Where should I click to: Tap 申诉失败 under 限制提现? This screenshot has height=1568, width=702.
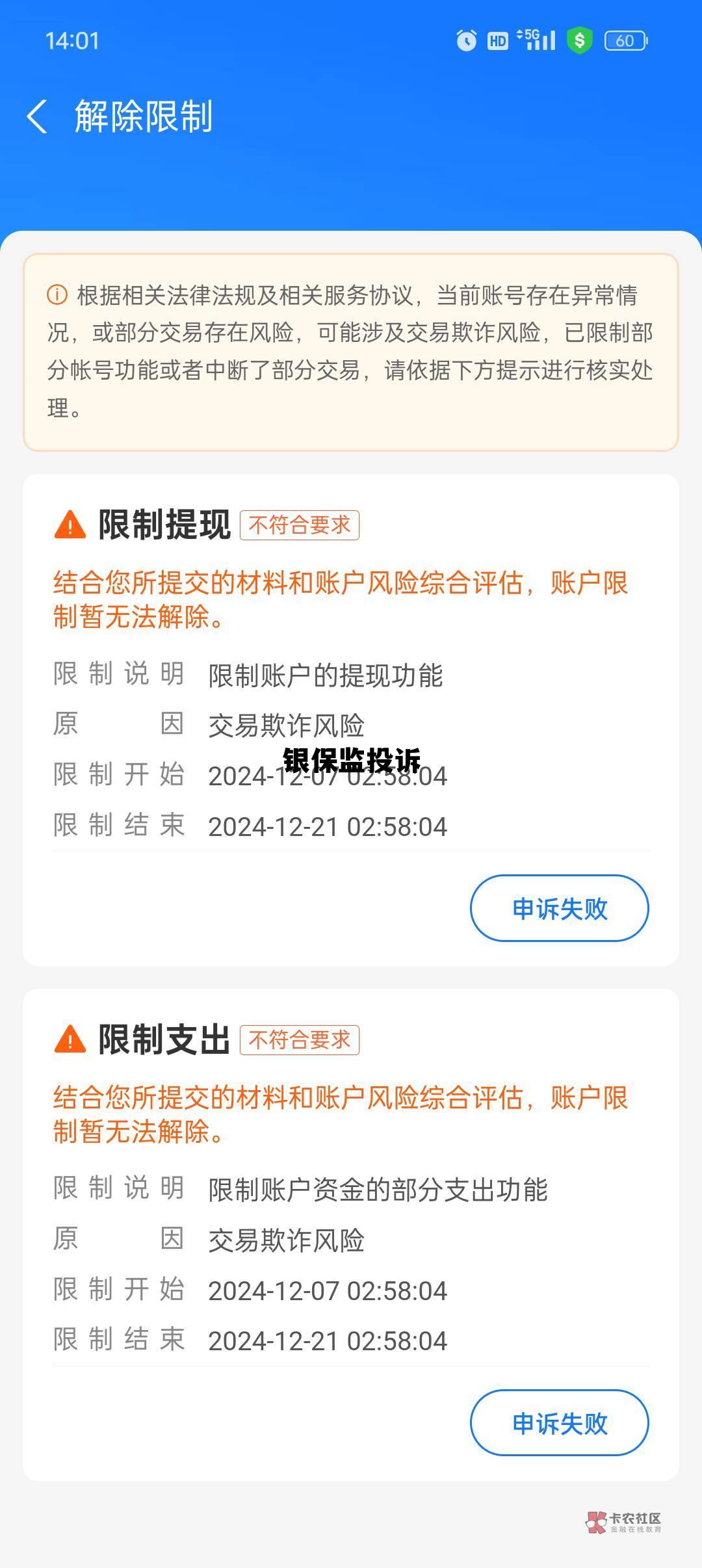[x=559, y=909]
